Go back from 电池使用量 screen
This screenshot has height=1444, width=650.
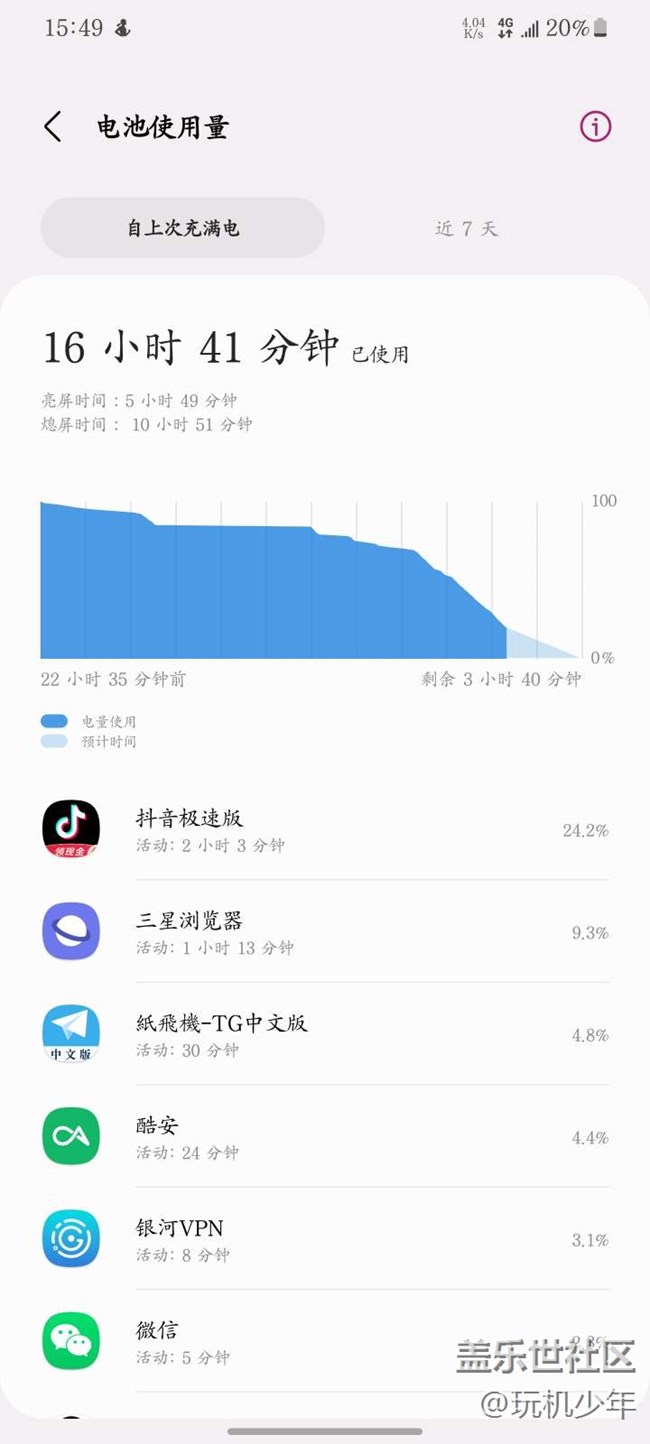click(53, 127)
